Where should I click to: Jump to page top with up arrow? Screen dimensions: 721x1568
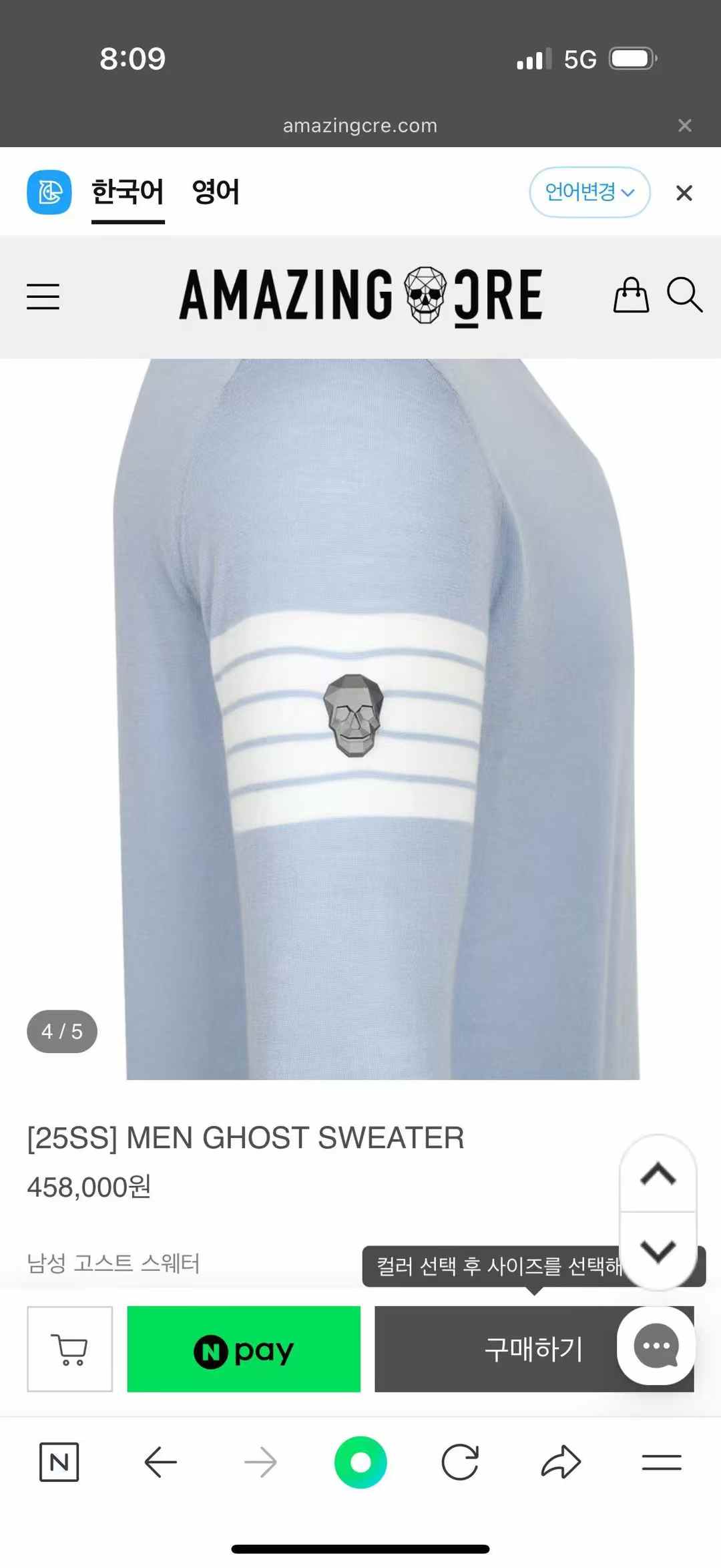click(658, 1174)
